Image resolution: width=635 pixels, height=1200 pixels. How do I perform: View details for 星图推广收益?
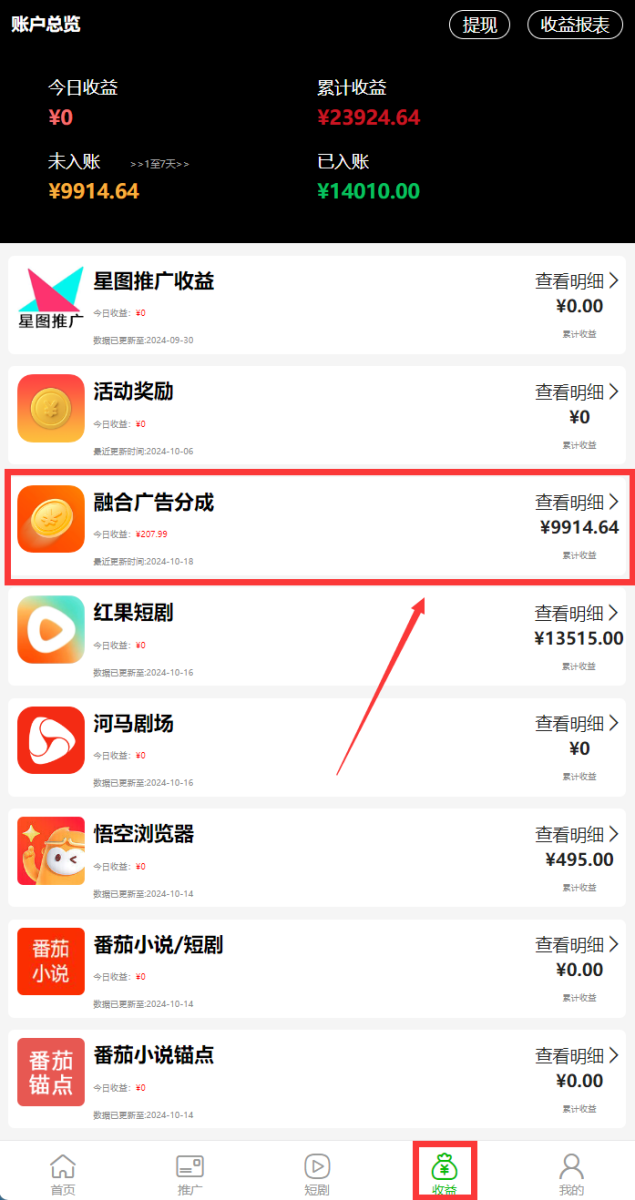point(577,281)
